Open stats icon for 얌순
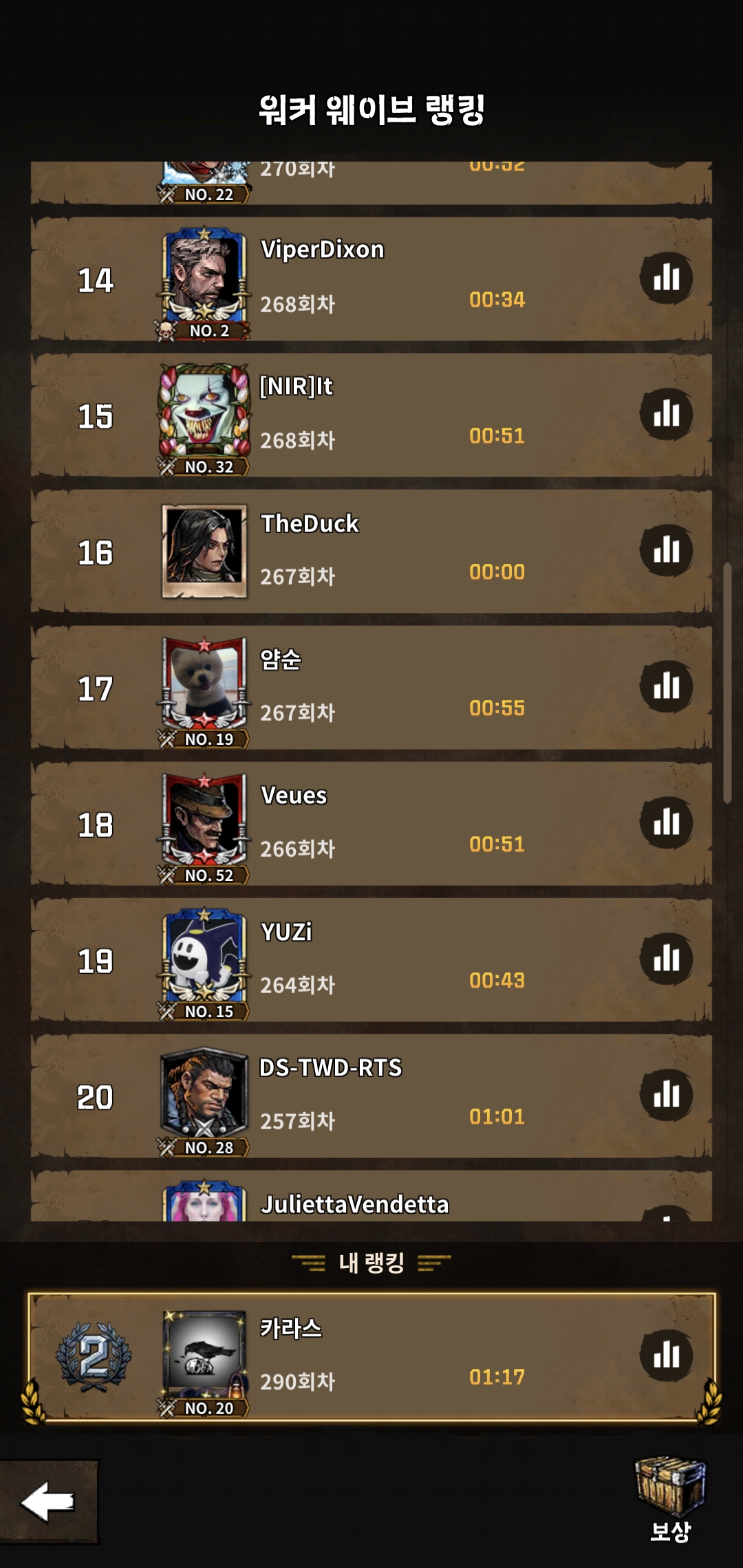The width and height of the screenshot is (743, 1568). pyautogui.click(x=666, y=686)
